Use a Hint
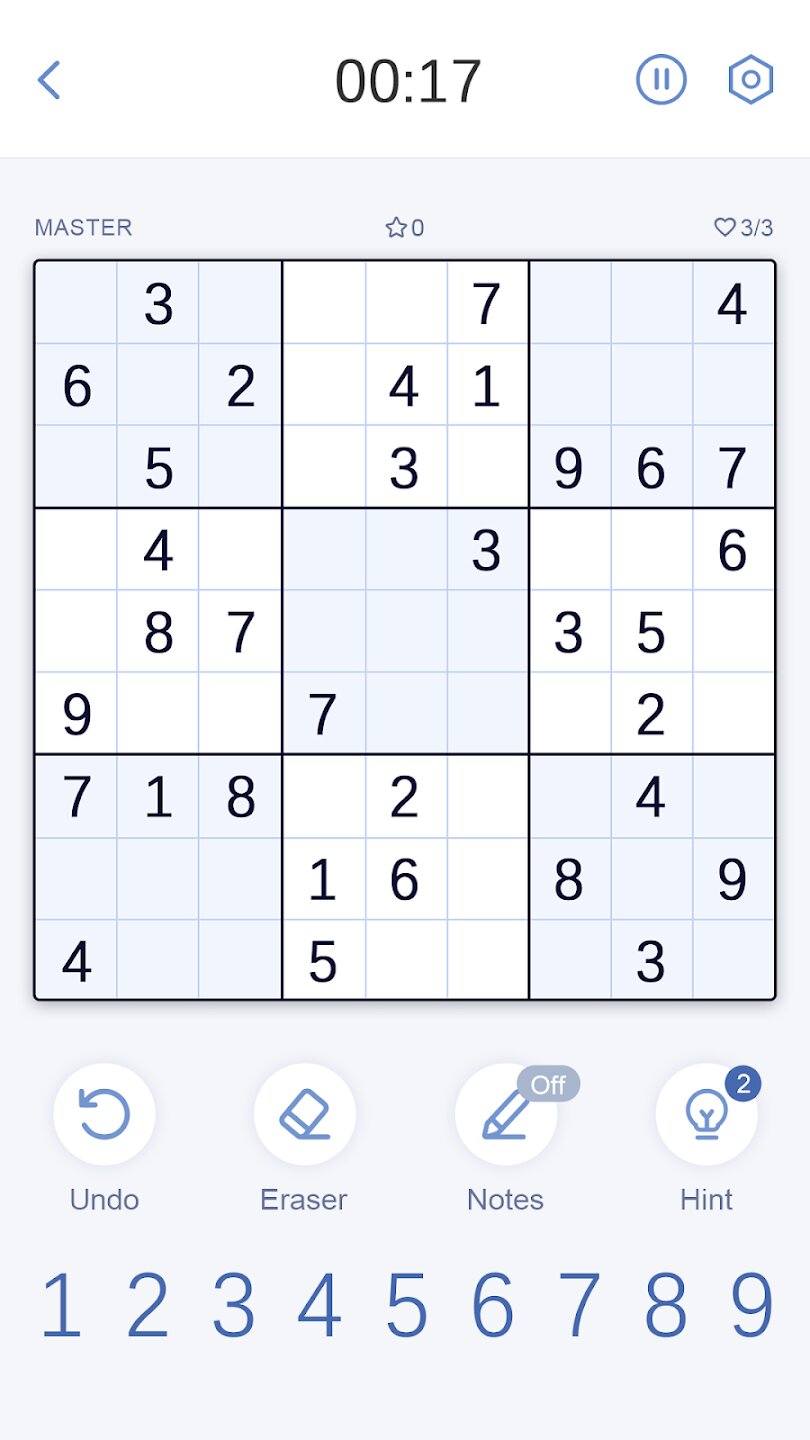 coord(706,1114)
